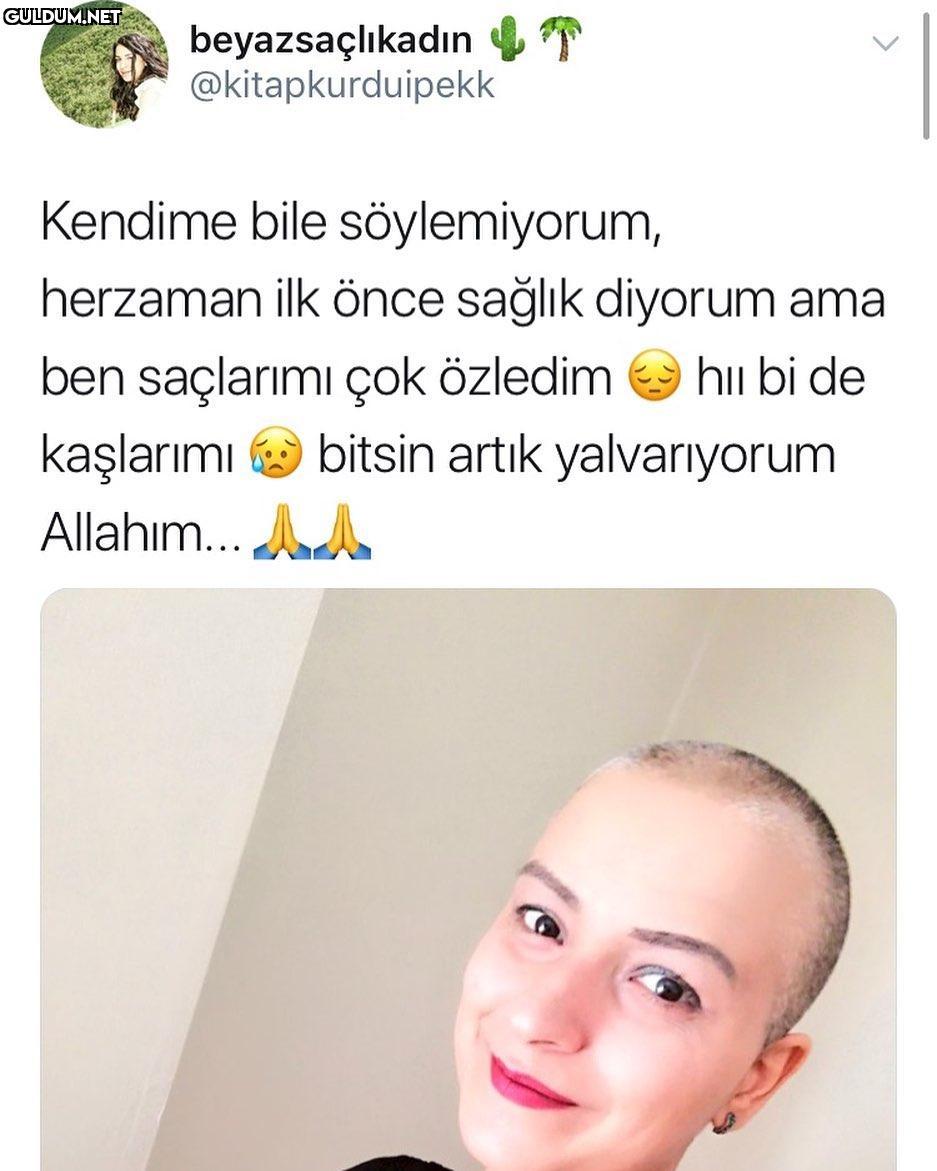Open the @kitapkurduipekk profile handle
This screenshot has height=1171, width=937.
342,86
